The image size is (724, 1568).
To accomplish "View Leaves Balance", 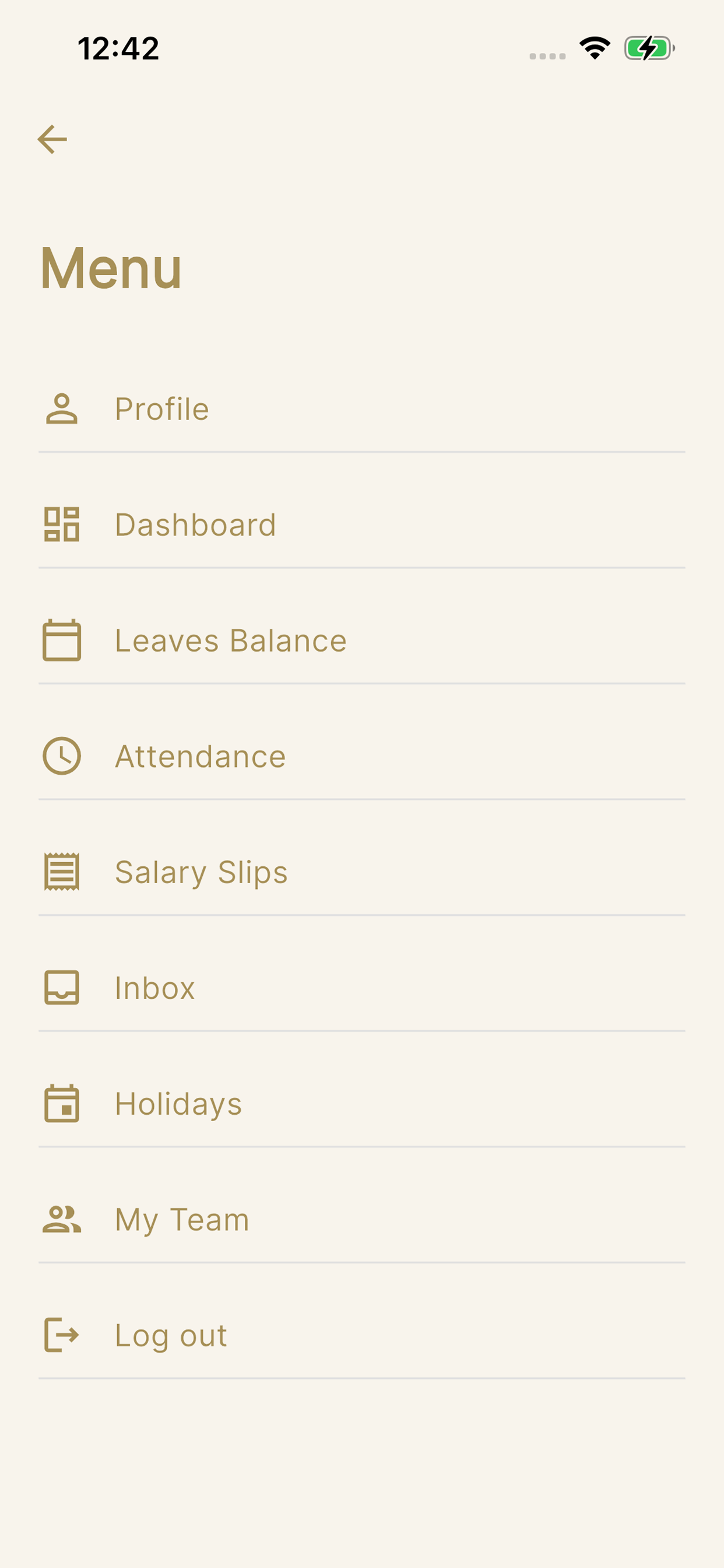I will (362, 640).
